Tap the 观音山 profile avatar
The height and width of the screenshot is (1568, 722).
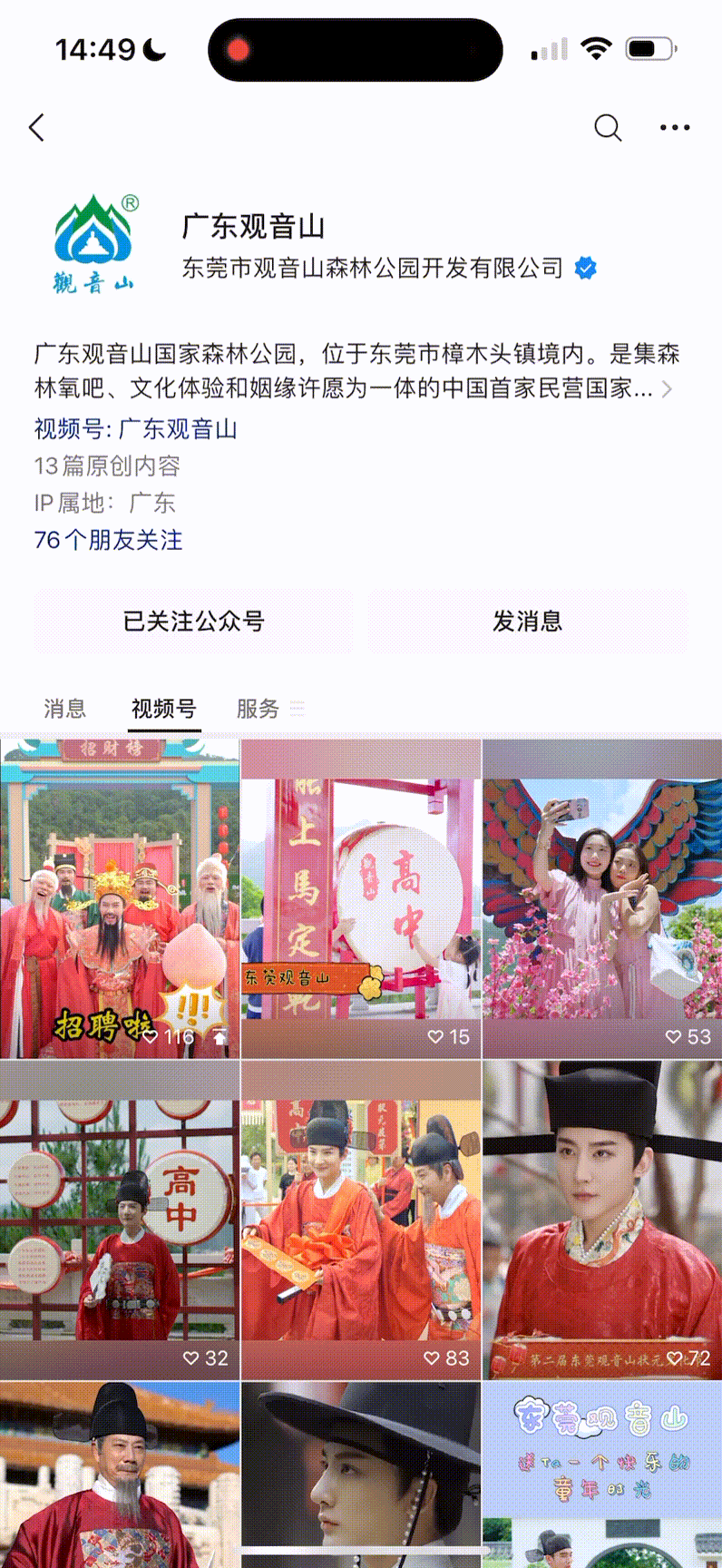click(93, 245)
